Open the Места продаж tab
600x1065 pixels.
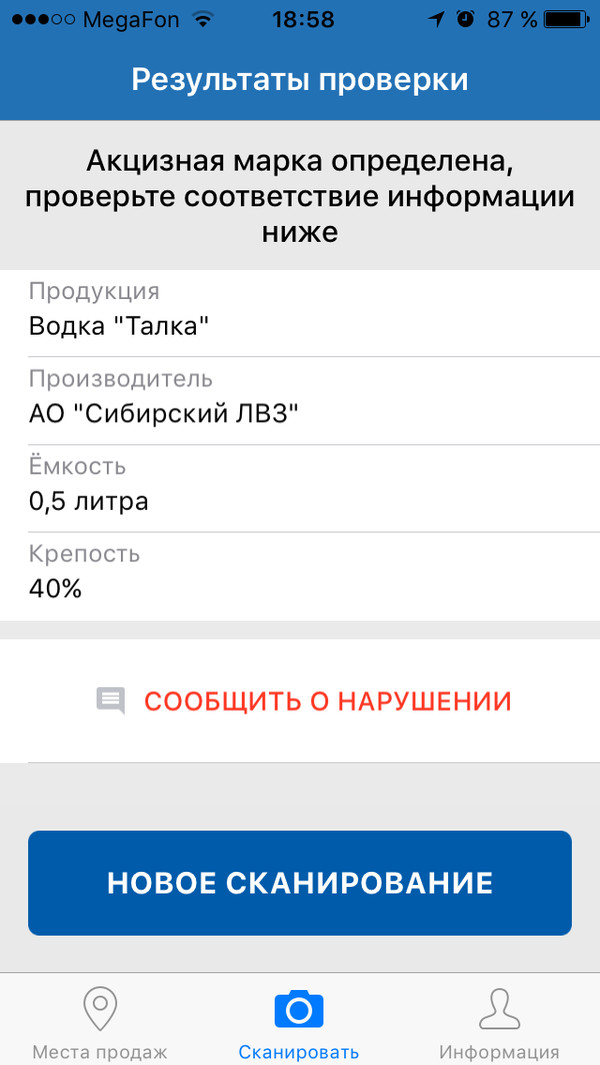[x=100, y=1022]
